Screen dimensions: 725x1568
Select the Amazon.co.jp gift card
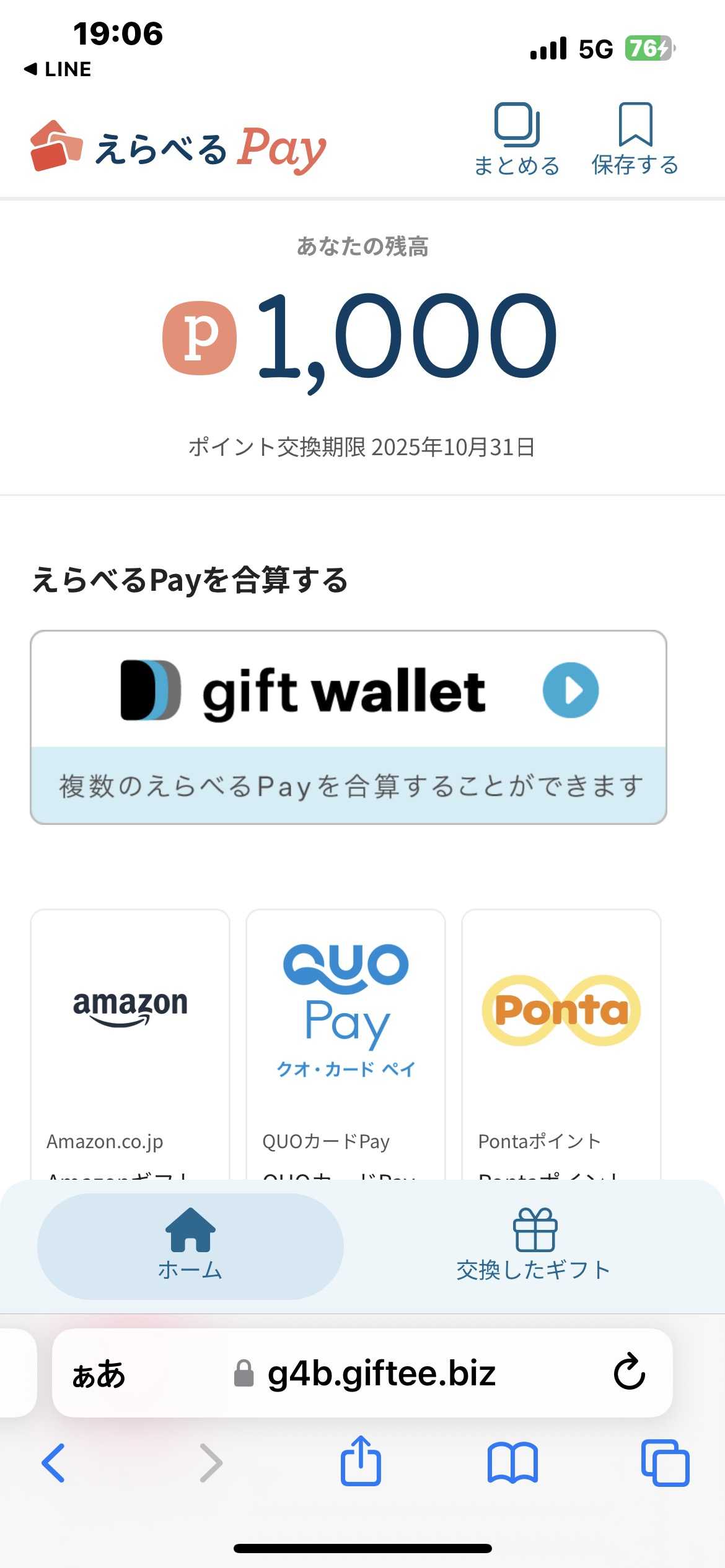(x=130, y=1040)
